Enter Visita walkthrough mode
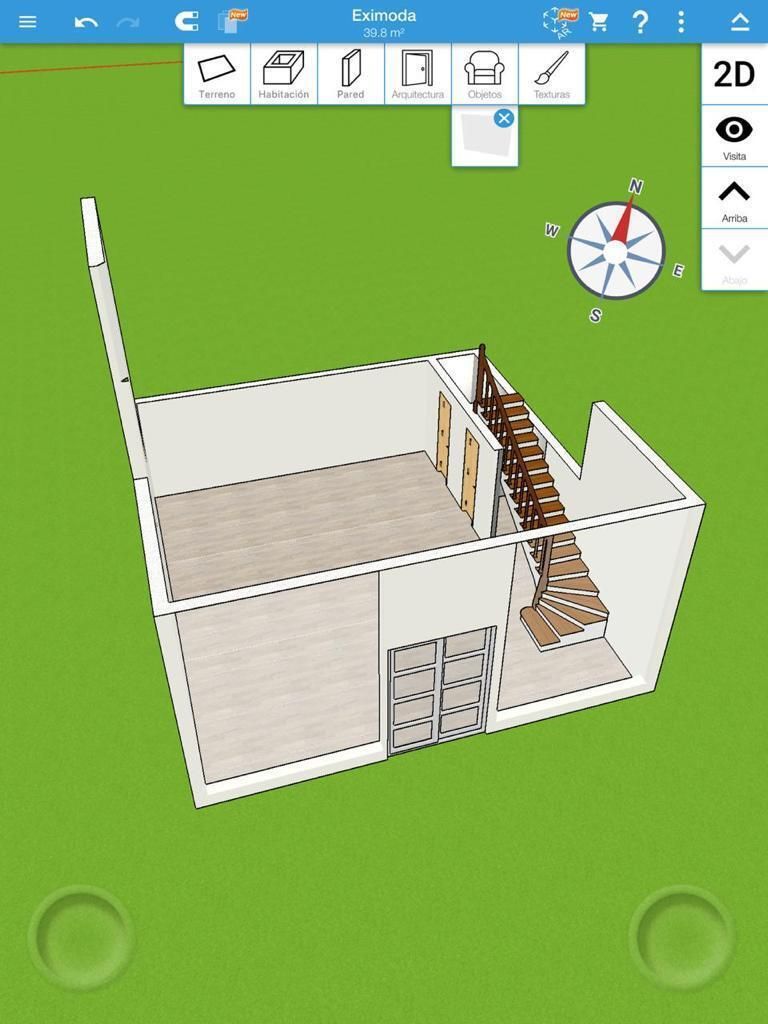The height and width of the screenshot is (1024, 768). [x=734, y=136]
